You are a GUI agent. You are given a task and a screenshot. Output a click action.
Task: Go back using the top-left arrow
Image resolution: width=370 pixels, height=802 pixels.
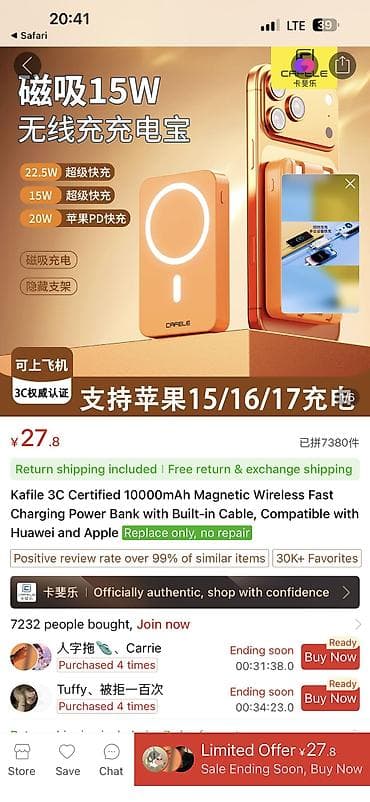pos(27,65)
